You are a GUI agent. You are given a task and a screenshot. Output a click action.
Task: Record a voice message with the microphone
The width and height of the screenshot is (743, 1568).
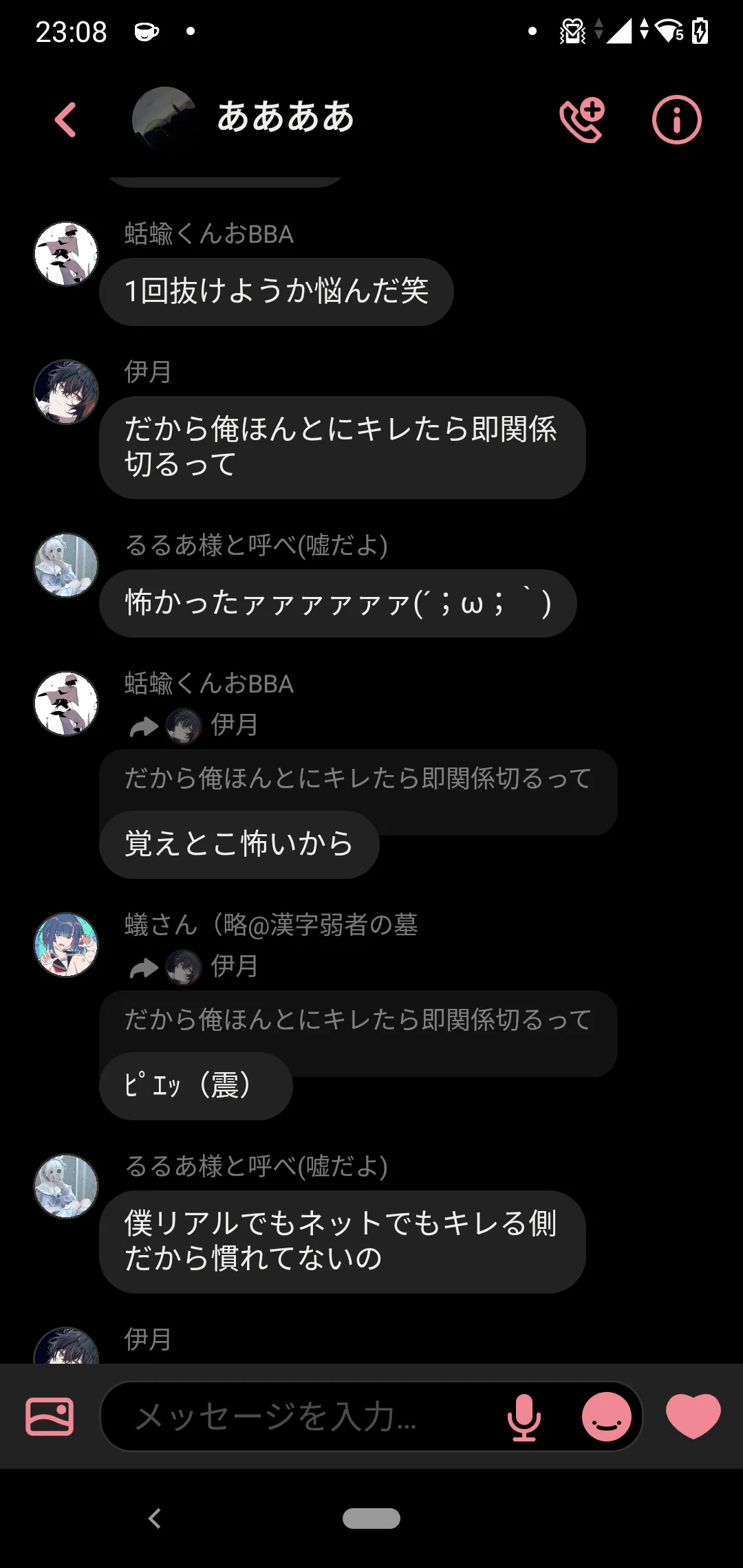coord(524,1417)
